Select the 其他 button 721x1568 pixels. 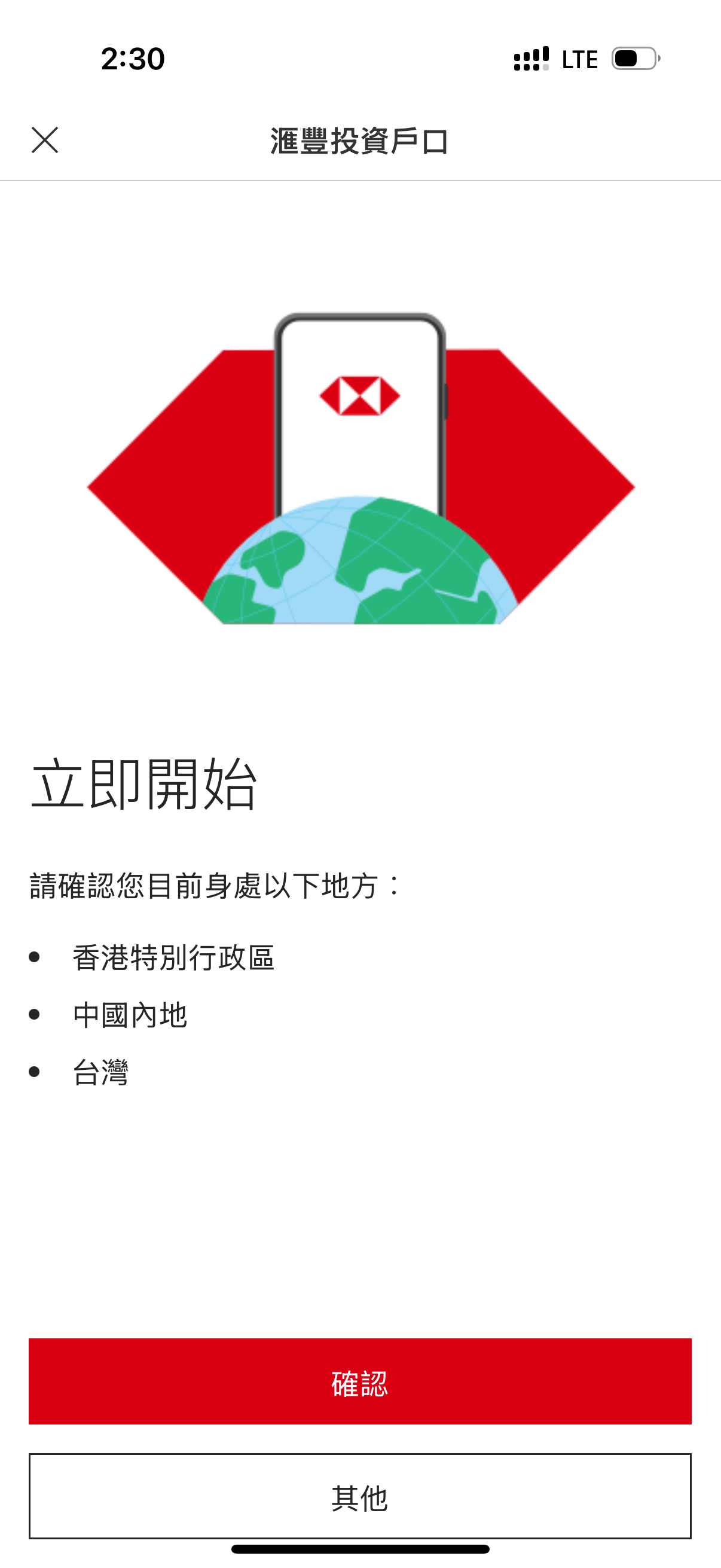359,1496
